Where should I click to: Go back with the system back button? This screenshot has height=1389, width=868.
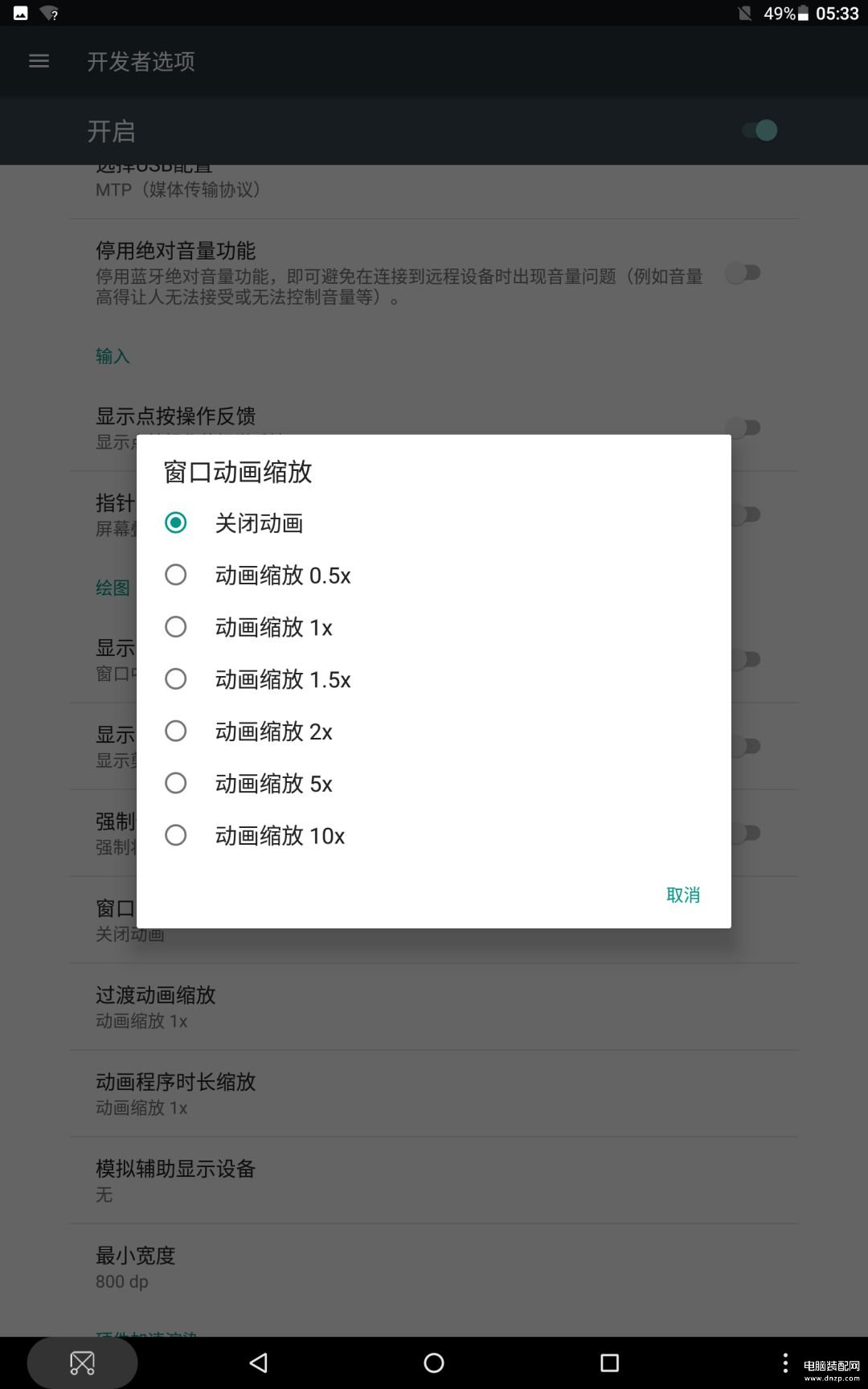pyautogui.click(x=258, y=1362)
